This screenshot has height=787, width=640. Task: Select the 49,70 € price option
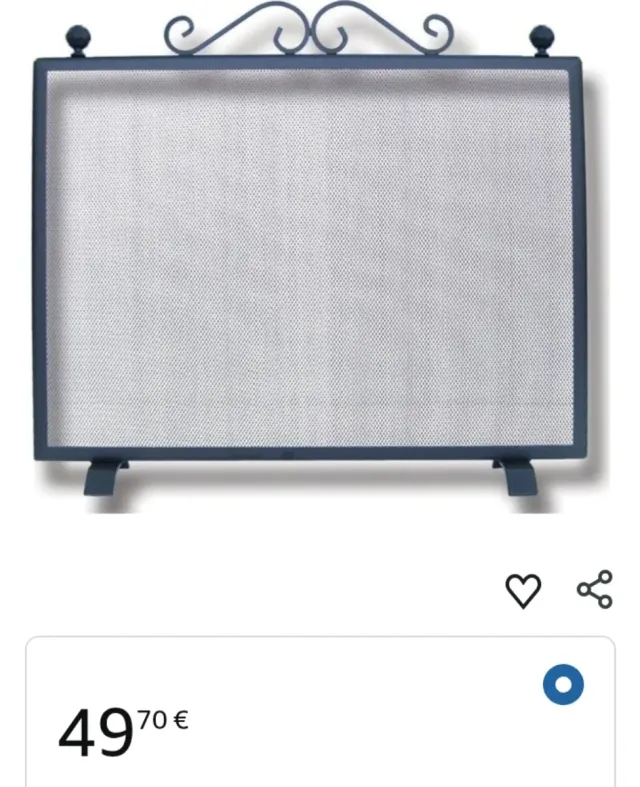tap(563, 685)
